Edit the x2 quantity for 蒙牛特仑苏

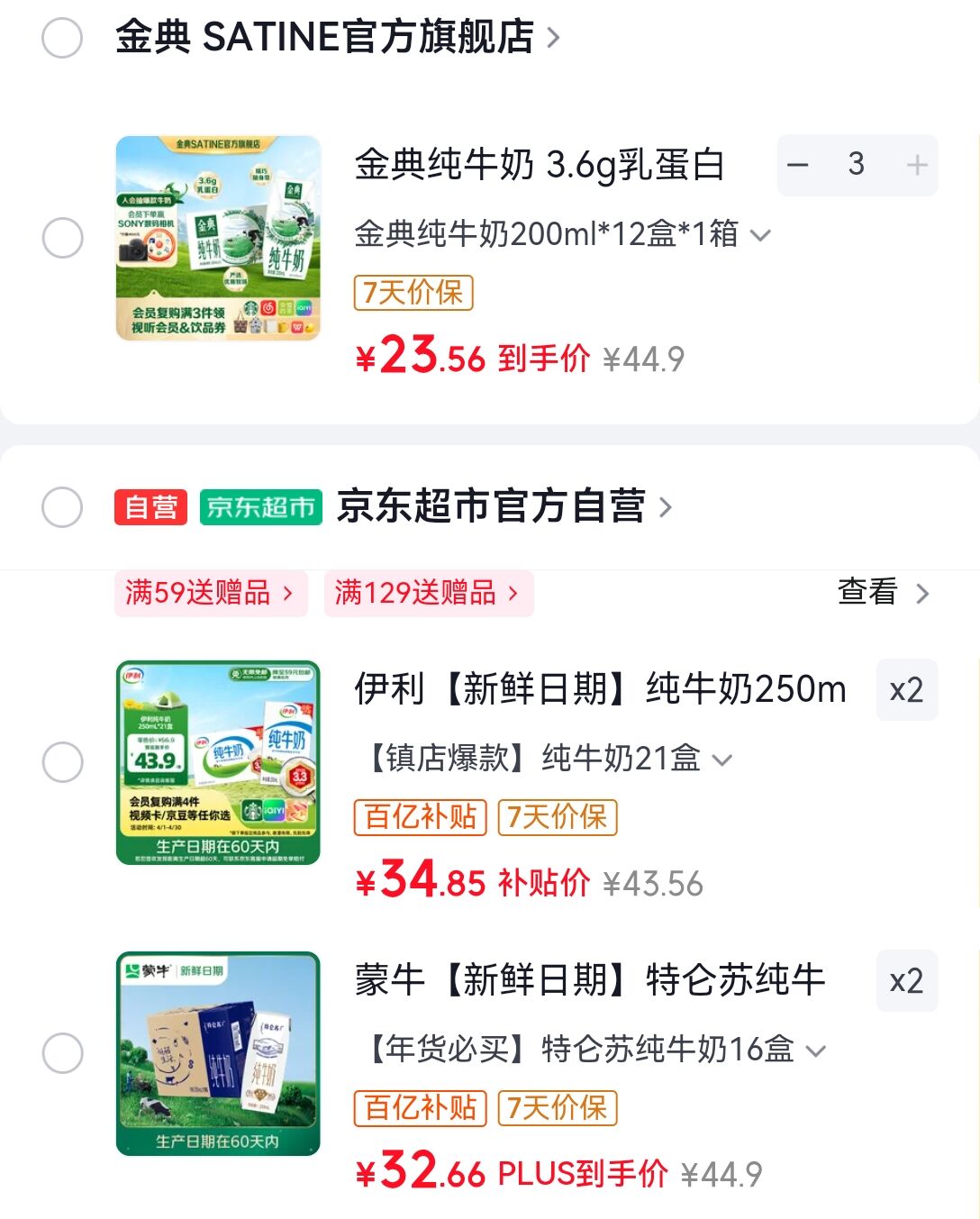coord(906,981)
